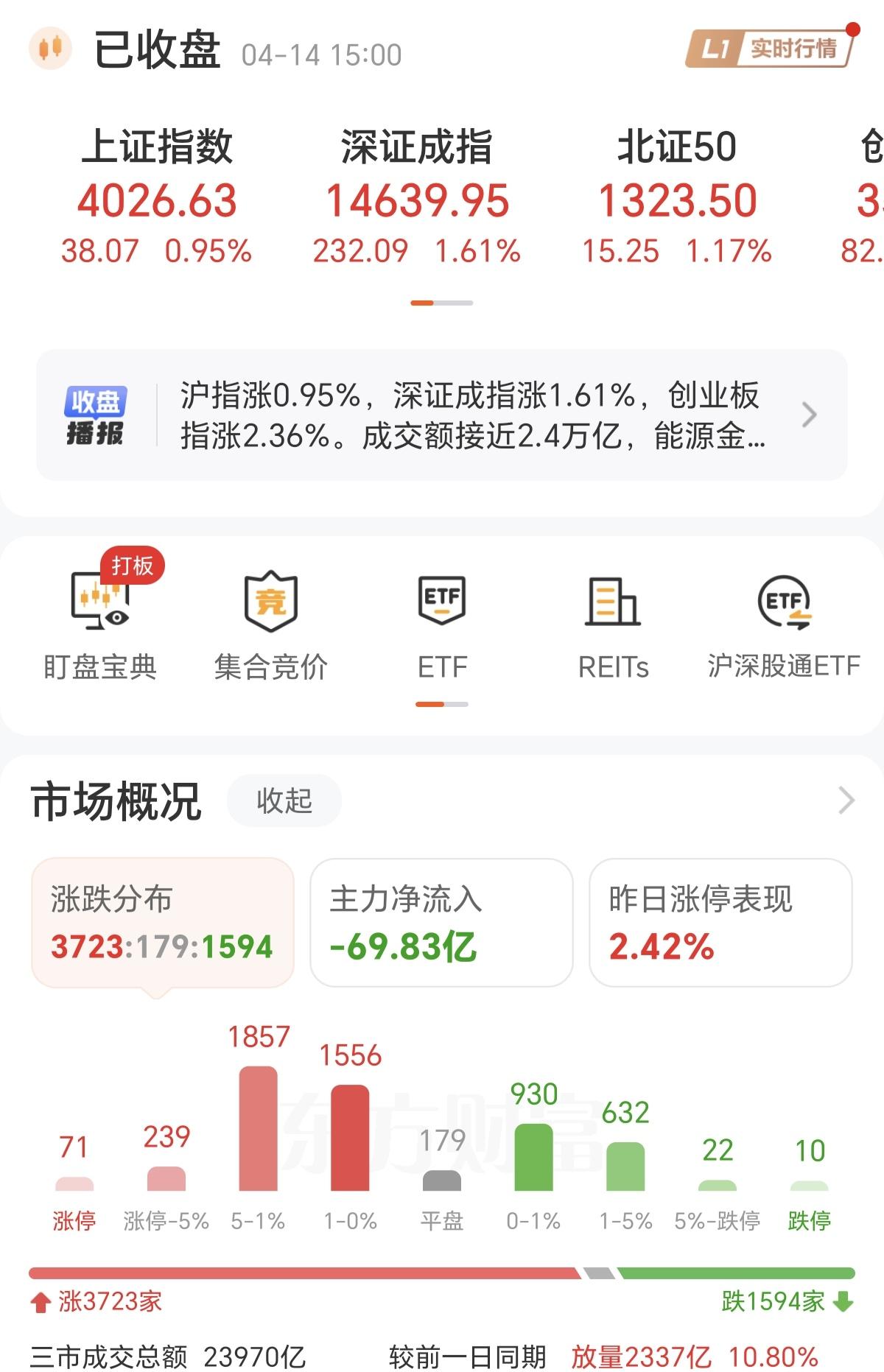Image resolution: width=884 pixels, height=1372 pixels.
Task: Expand the closing broadcast with its arrow
Action: click(x=810, y=415)
